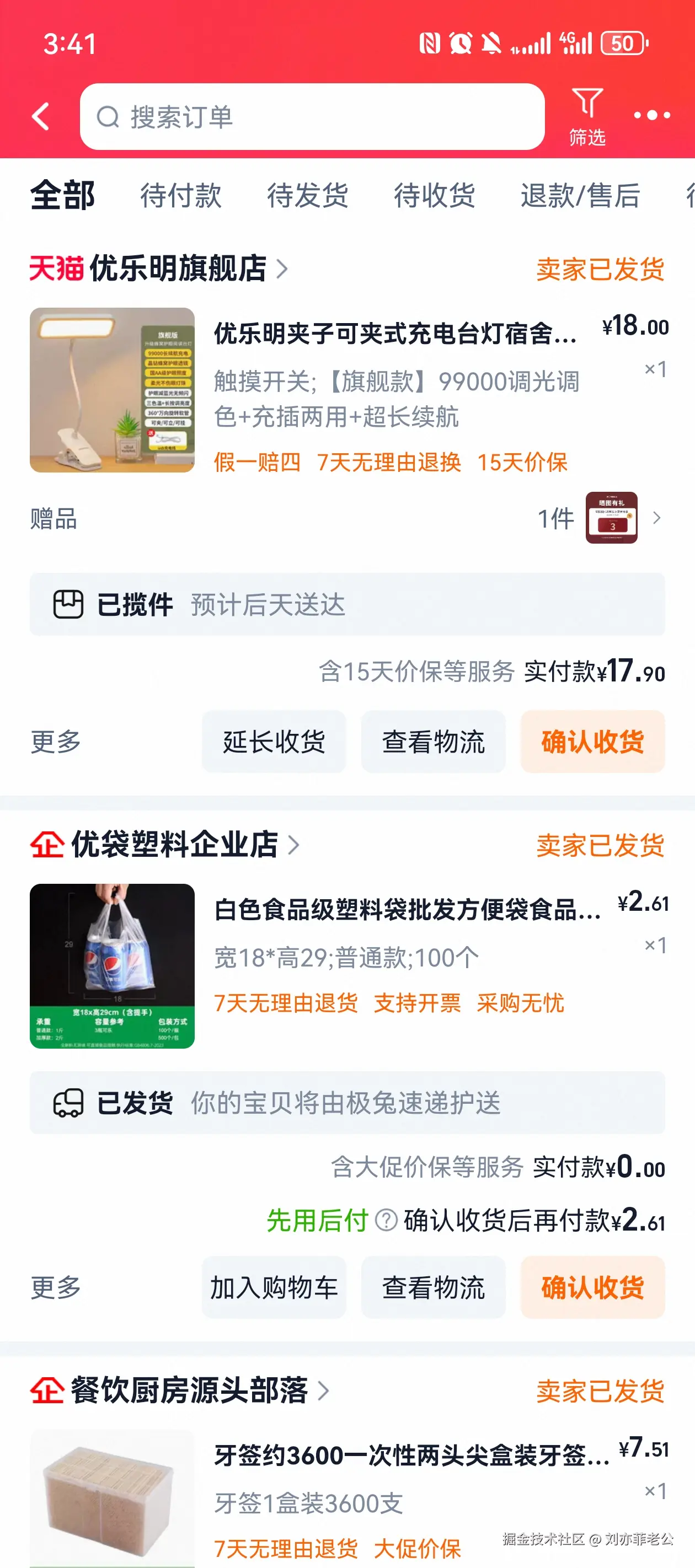This screenshot has width=695, height=1568.
Task: Open the 已发货 极兔速递 shipping bar
Action: tap(347, 1103)
